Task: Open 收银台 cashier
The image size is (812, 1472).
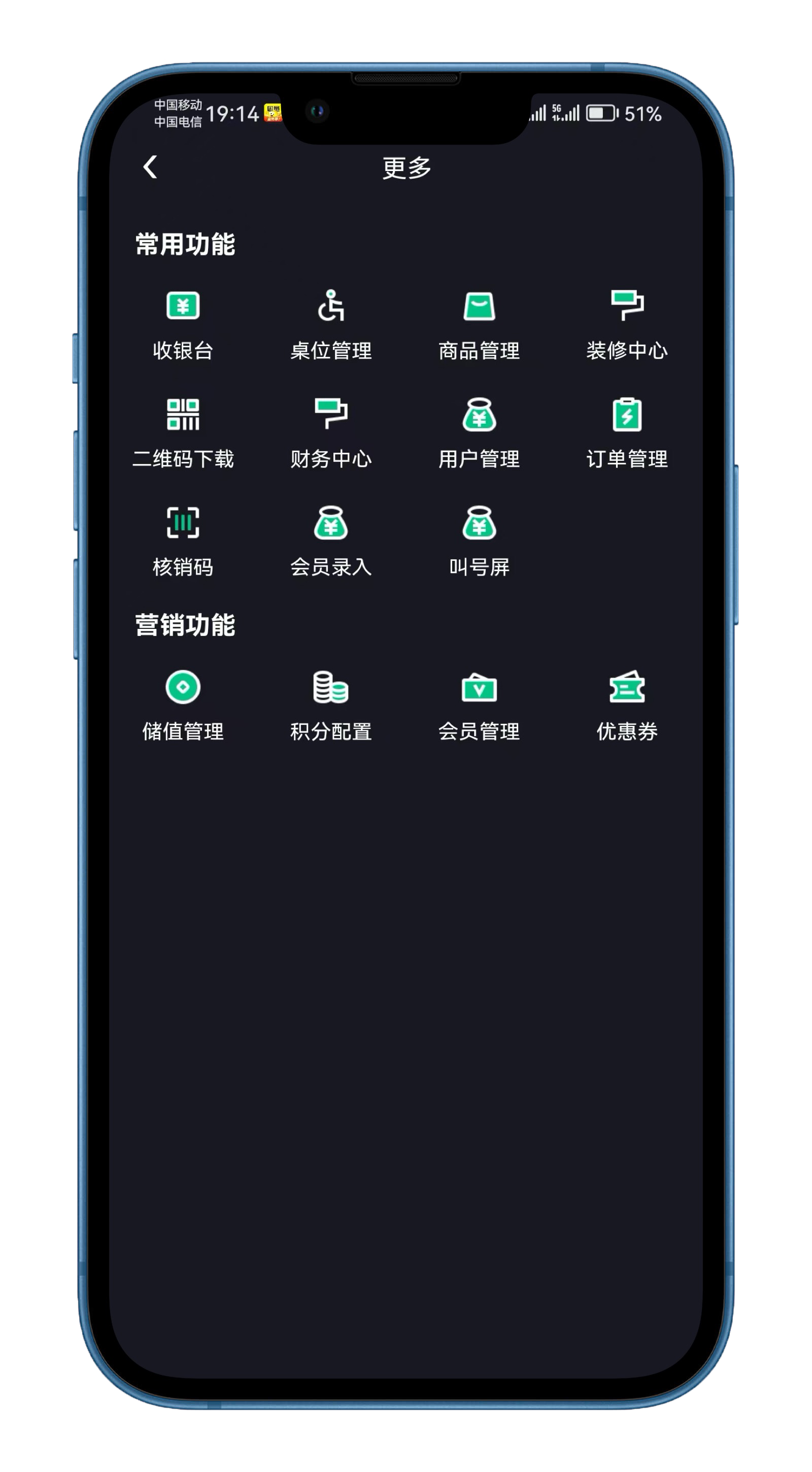Action: tap(183, 323)
